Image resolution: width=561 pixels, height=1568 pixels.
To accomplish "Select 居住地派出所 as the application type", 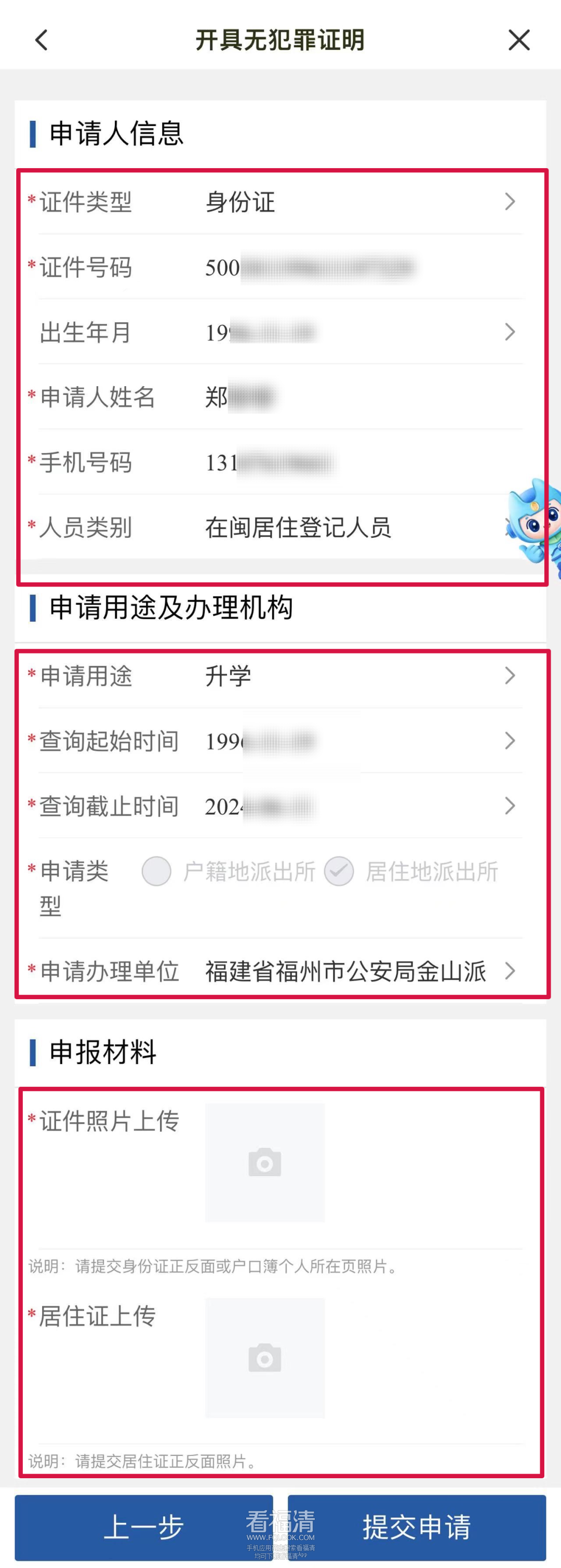I will coord(339,871).
